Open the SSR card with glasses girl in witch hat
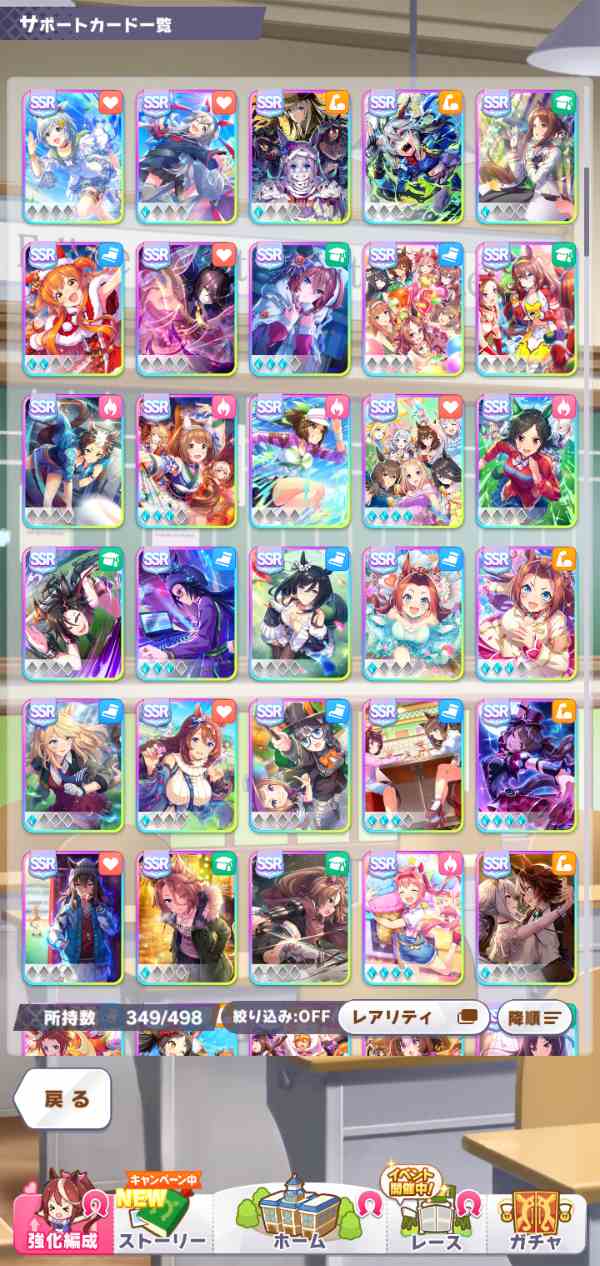This screenshot has width=600, height=1266. point(301,765)
